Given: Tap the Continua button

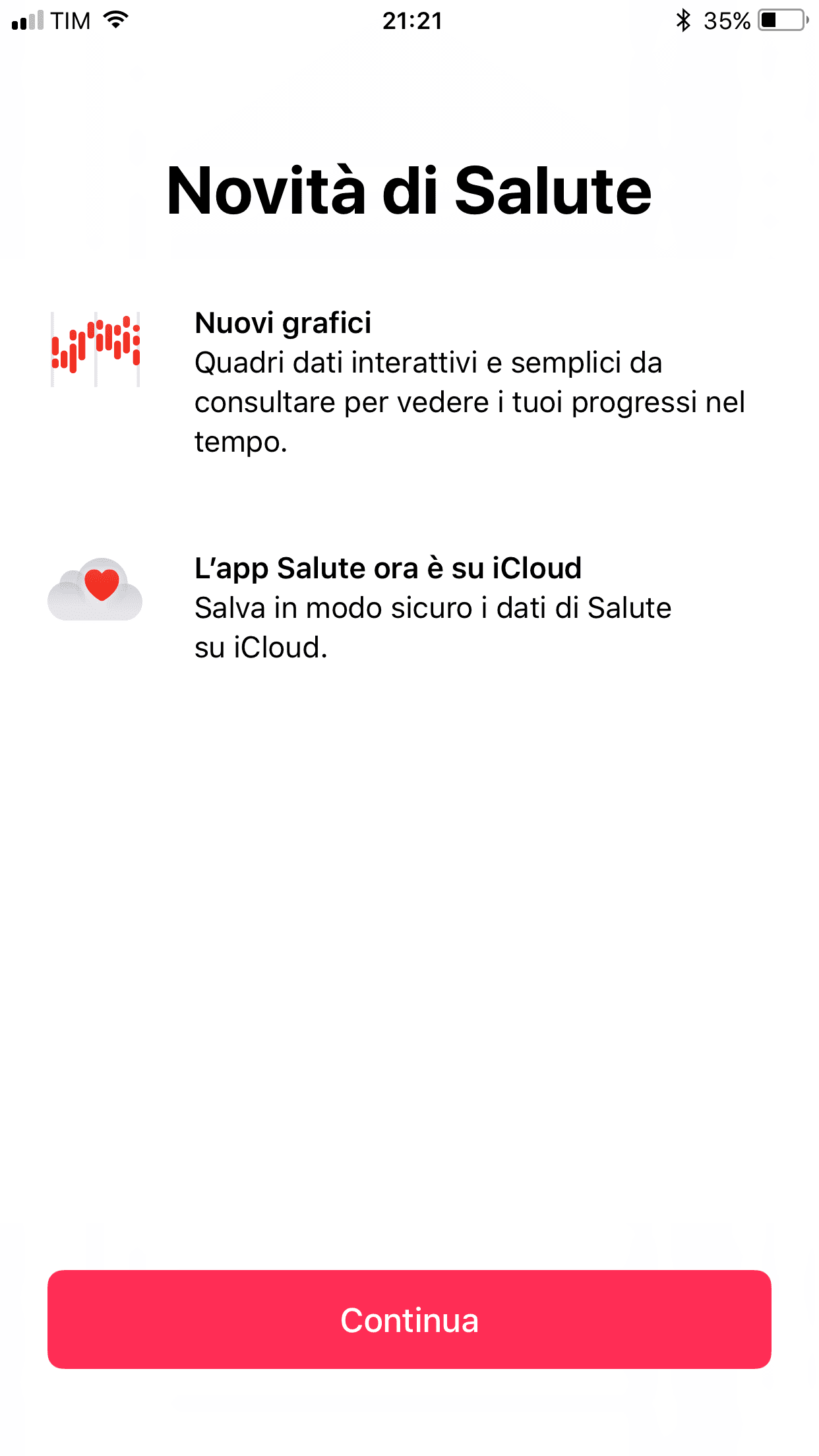Looking at the screenshot, I should [x=409, y=1319].
